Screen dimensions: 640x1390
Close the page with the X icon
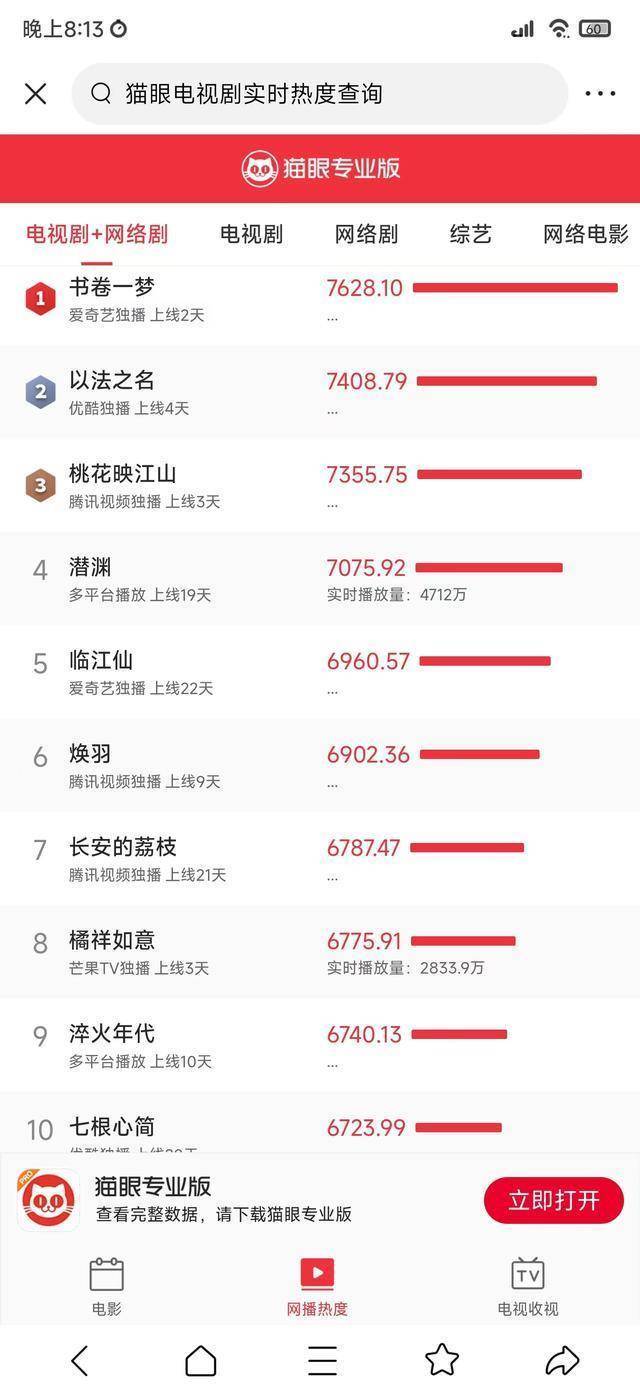coord(36,94)
